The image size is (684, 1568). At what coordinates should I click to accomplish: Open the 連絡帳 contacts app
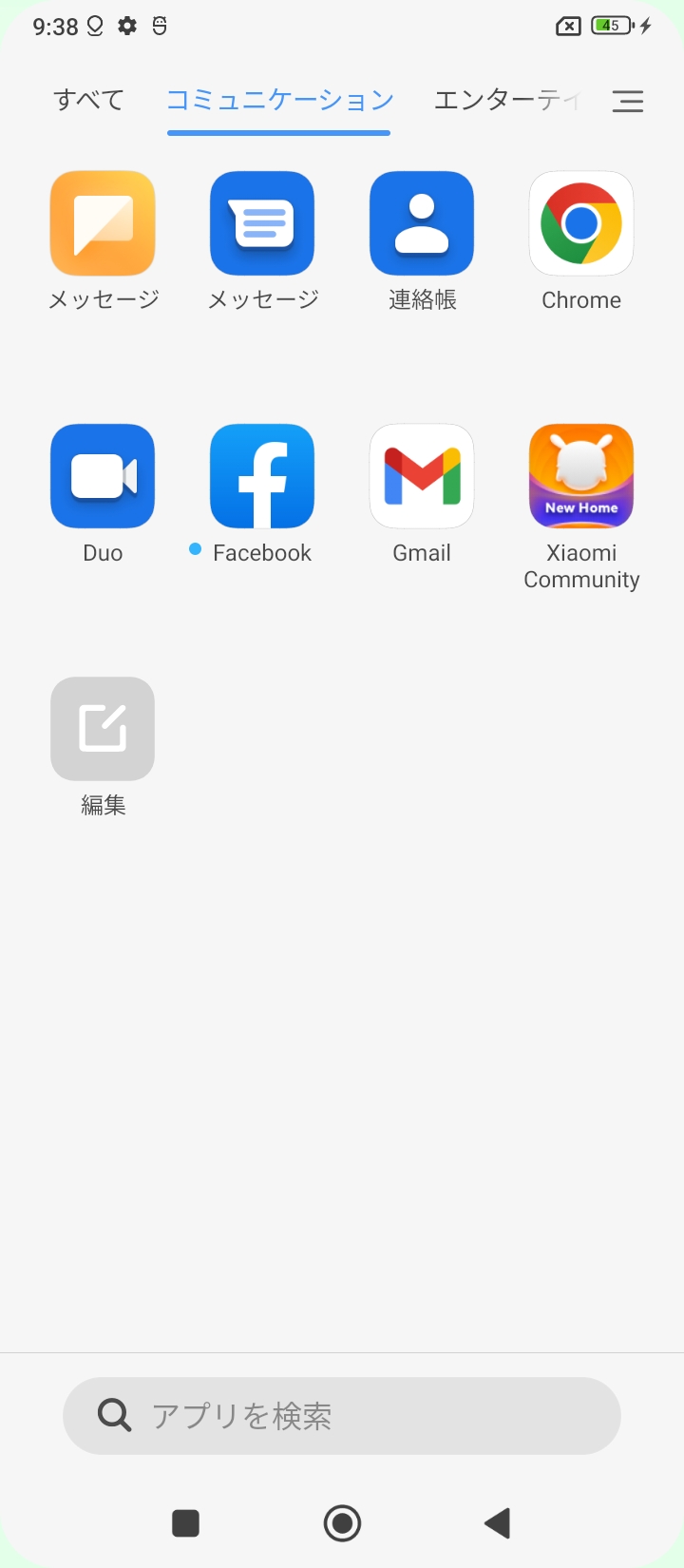tap(422, 224)
